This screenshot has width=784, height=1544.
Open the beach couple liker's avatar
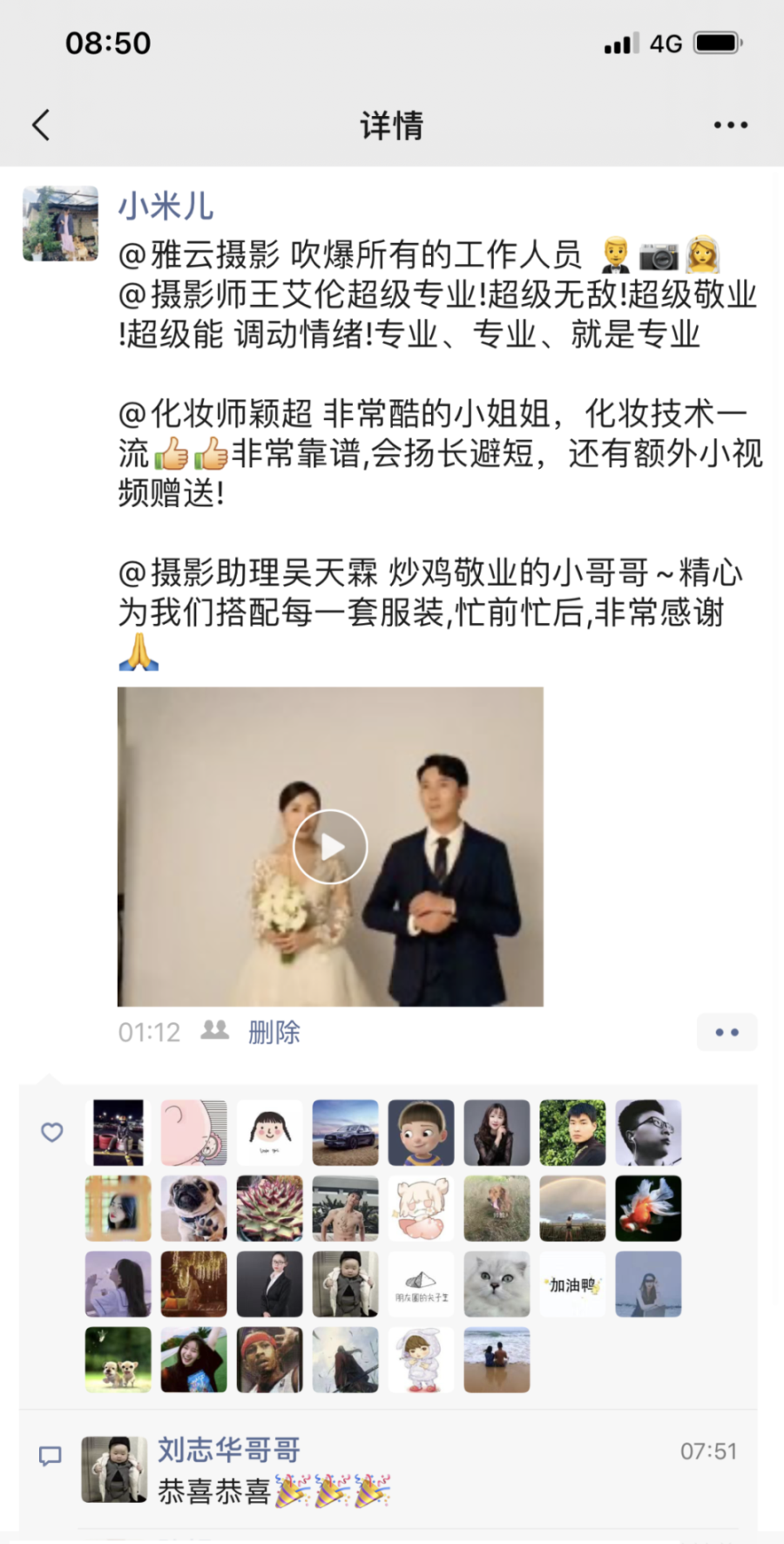pyautogui.click(x=497, y=1359)
